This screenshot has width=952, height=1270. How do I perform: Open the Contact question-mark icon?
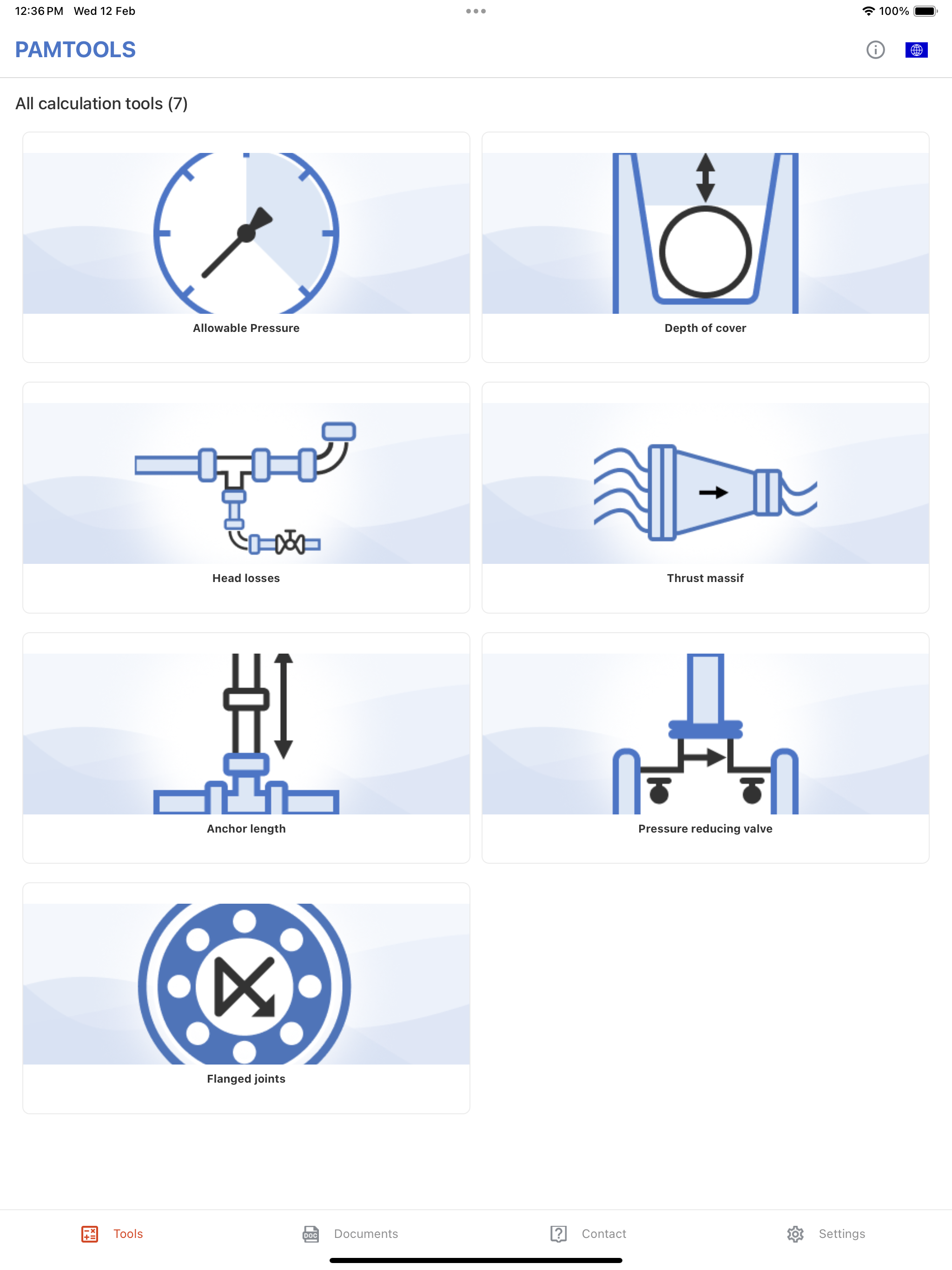tap(559, 1233)
